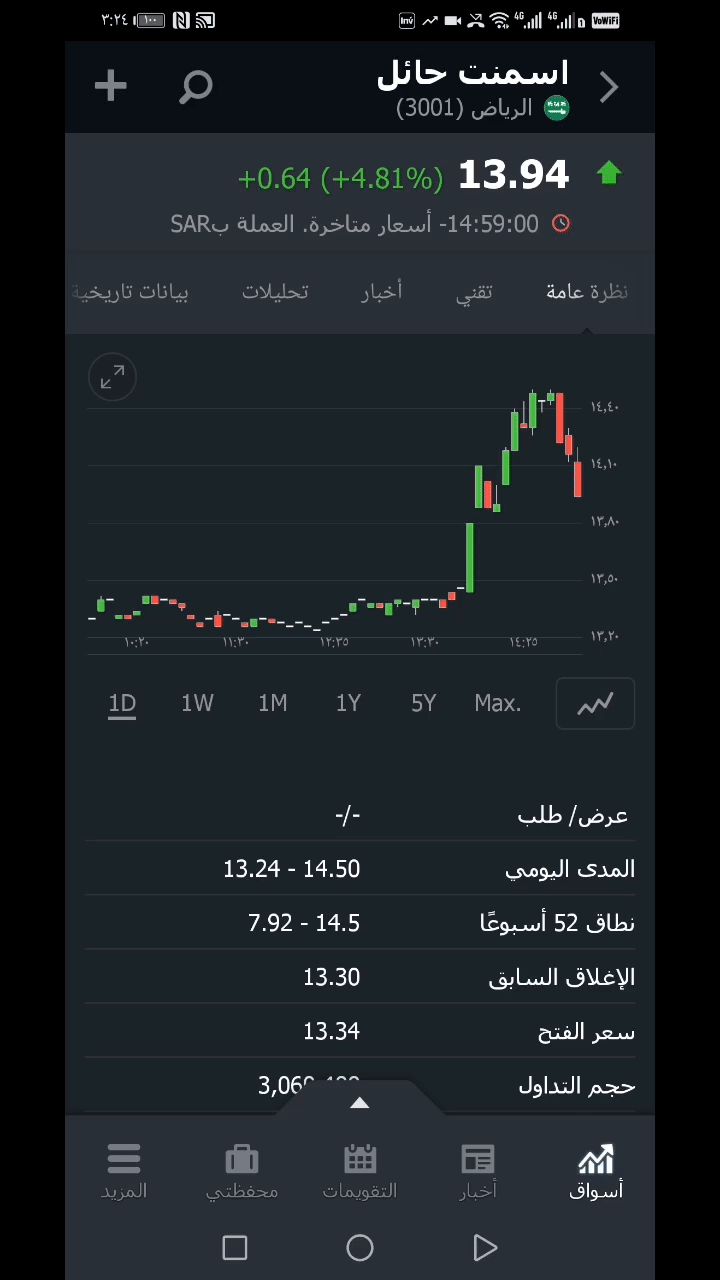Switch to the التقويمات bottom tab

[x=360, y=1171]
